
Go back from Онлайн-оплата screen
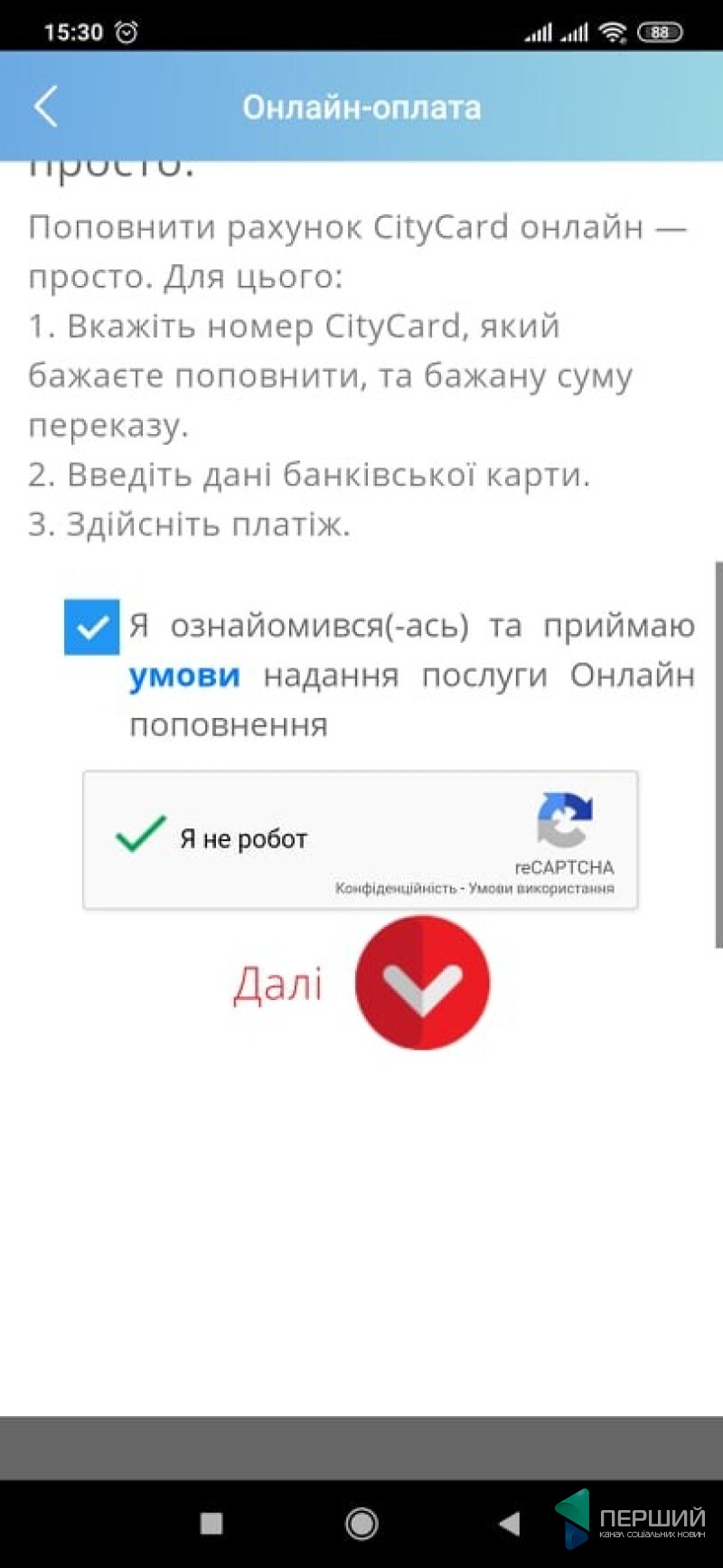[x=45, y=107]
